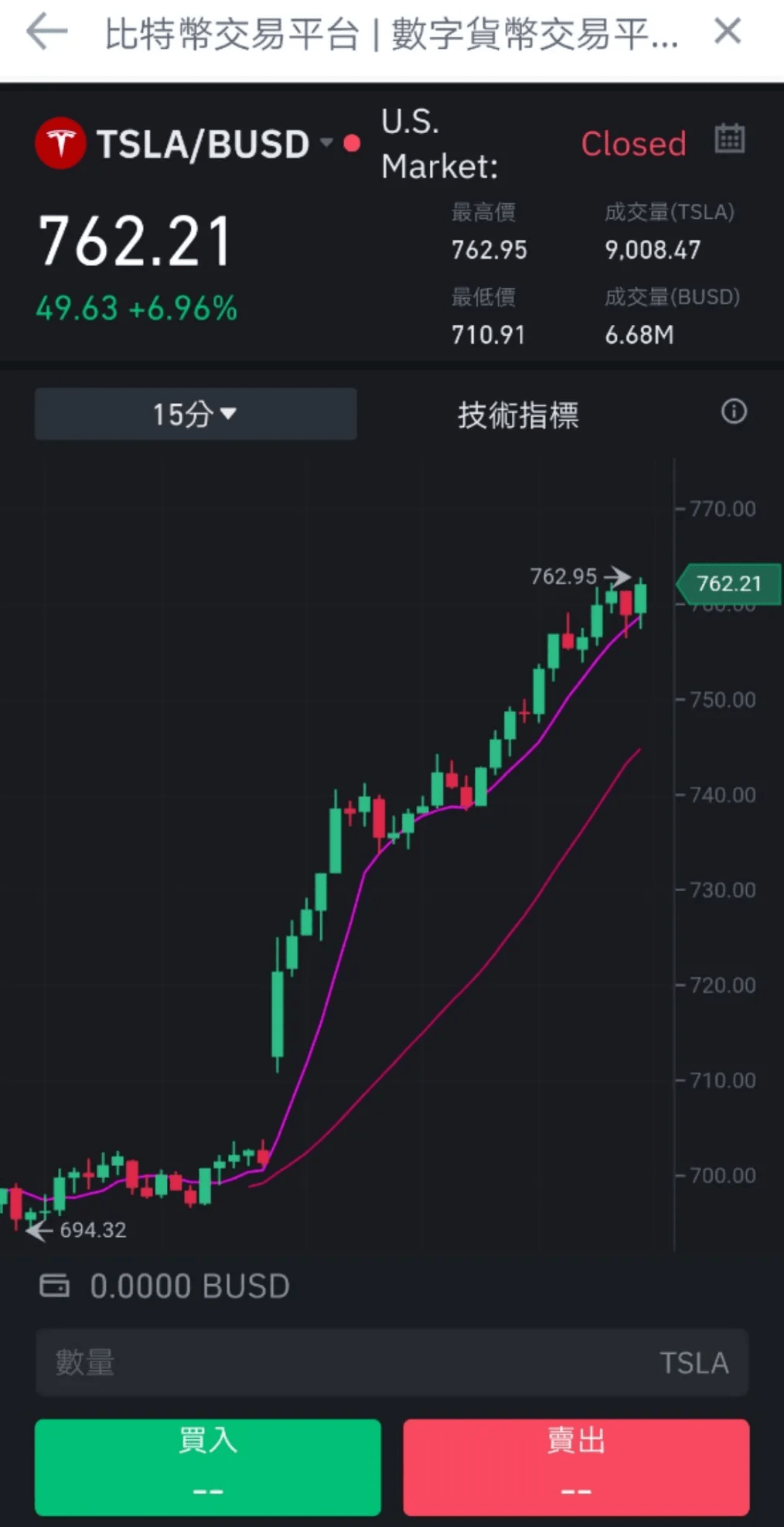Click the back arrow in the header

43,31
